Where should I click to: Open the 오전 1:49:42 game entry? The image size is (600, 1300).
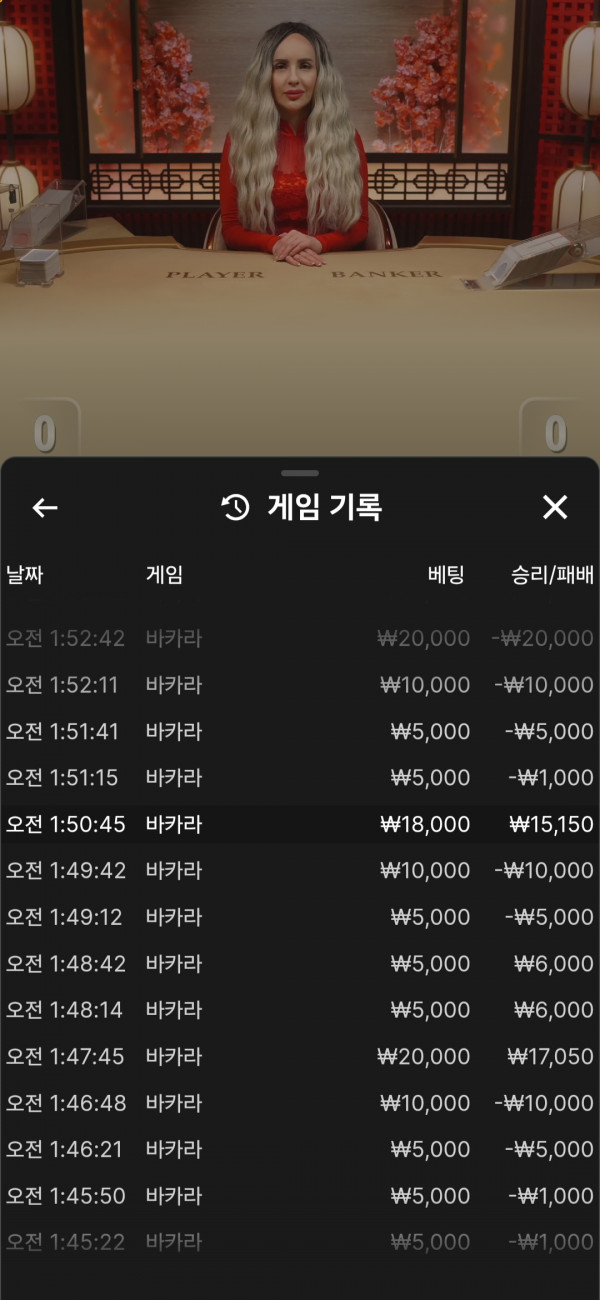coord(300,871)
